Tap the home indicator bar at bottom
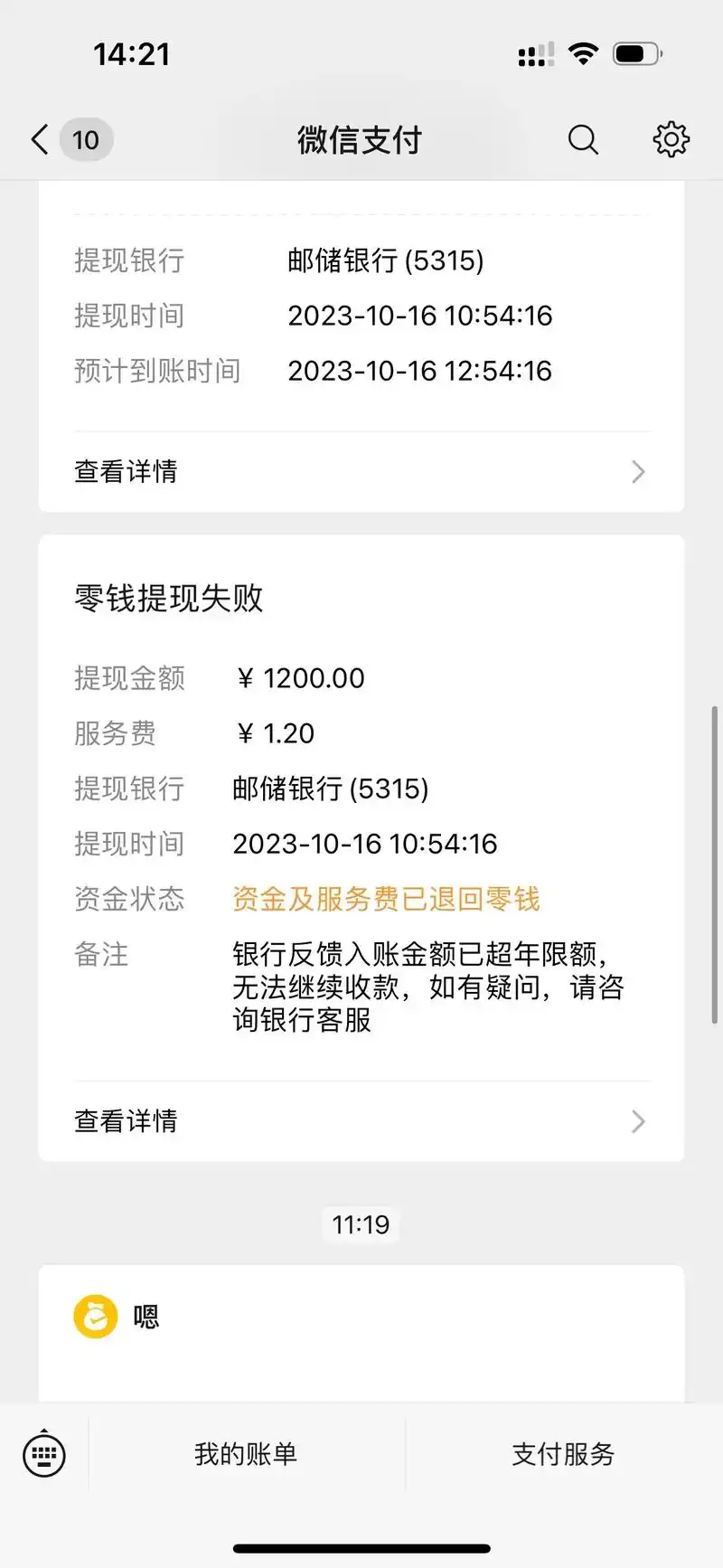Image resolution: width=723 pixels, height=1568 pixels. (361, 1541)
